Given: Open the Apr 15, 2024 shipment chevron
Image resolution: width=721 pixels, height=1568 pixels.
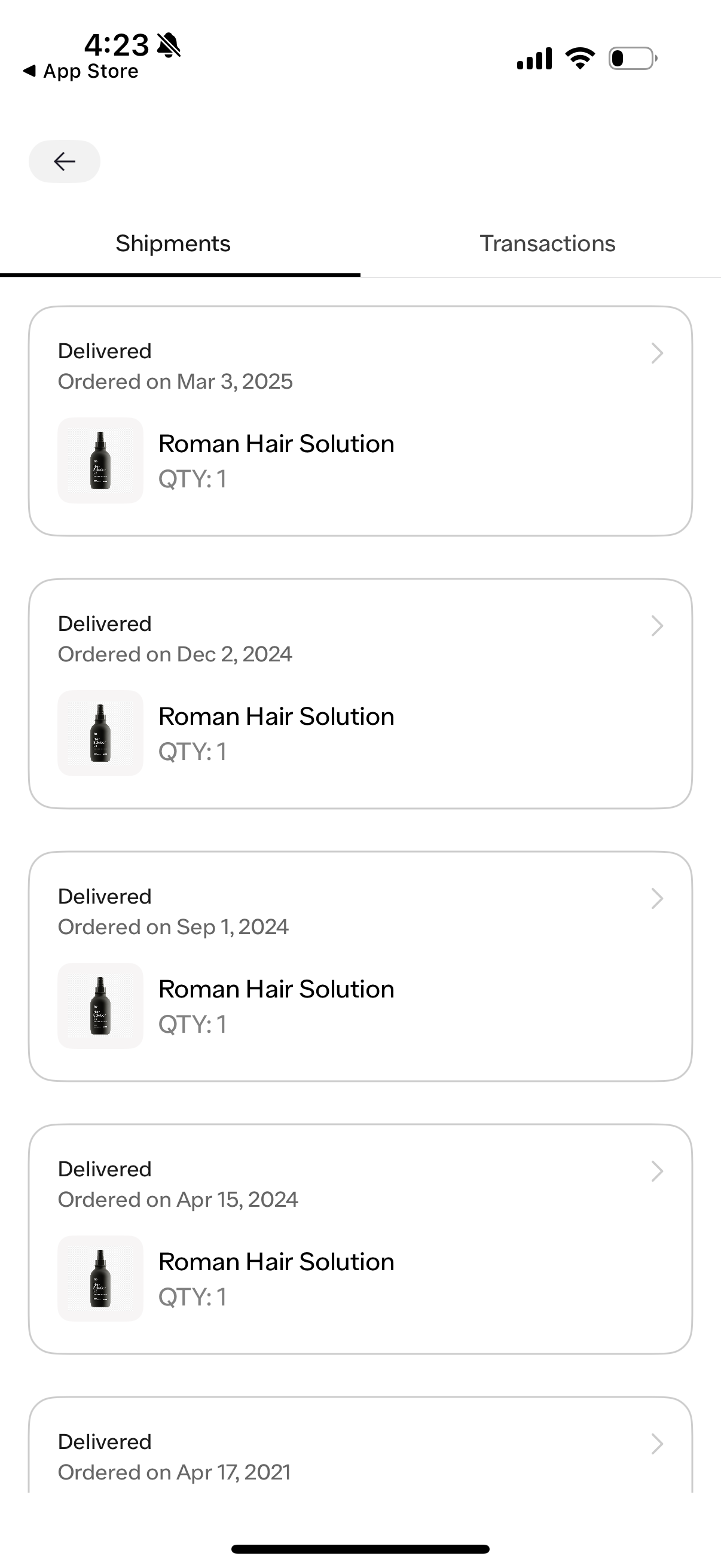Looking at the screenshot, I should [x=656, y=1171].
